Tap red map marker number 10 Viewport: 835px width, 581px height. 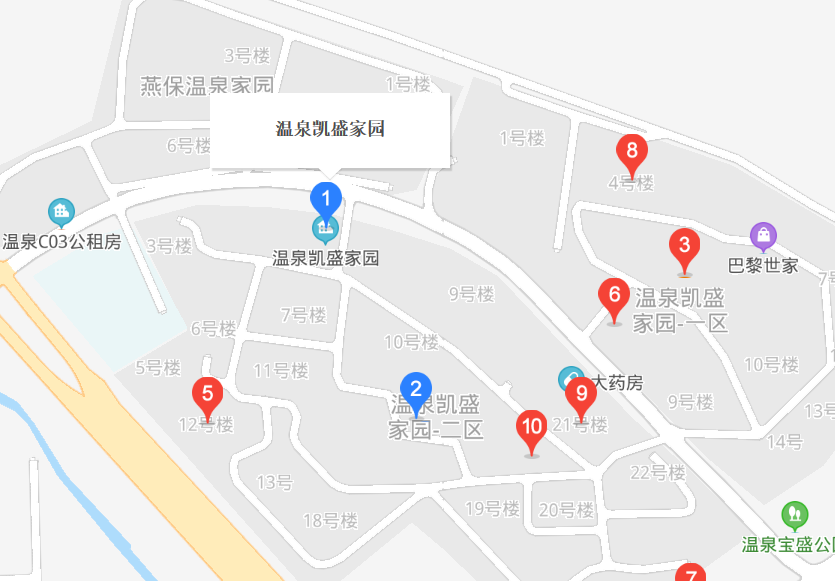(x=532, y=427)
